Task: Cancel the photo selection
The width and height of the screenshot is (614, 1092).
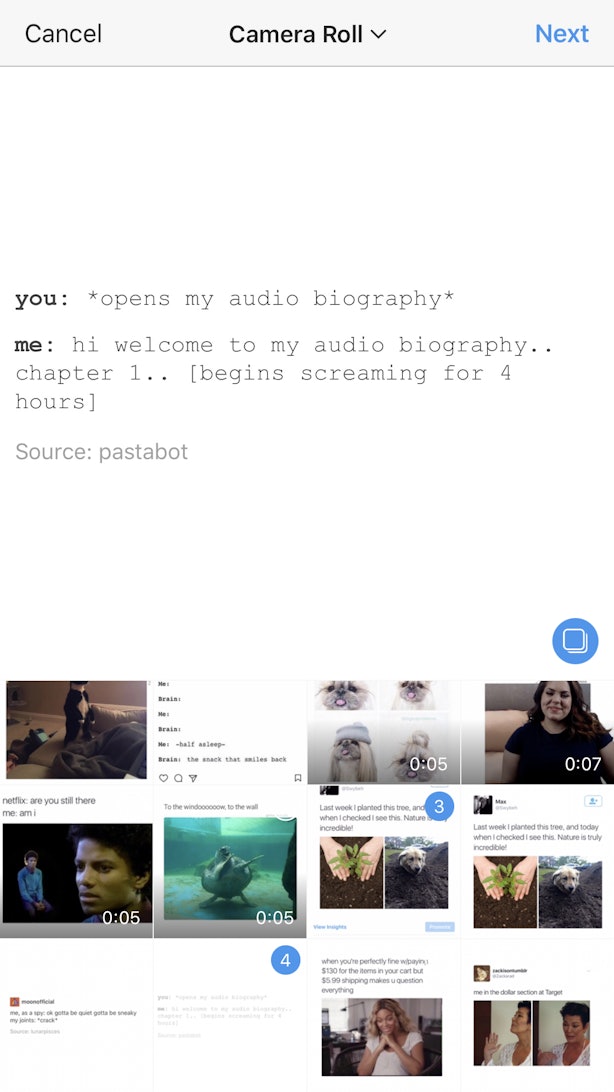Action: click(63, 33)
